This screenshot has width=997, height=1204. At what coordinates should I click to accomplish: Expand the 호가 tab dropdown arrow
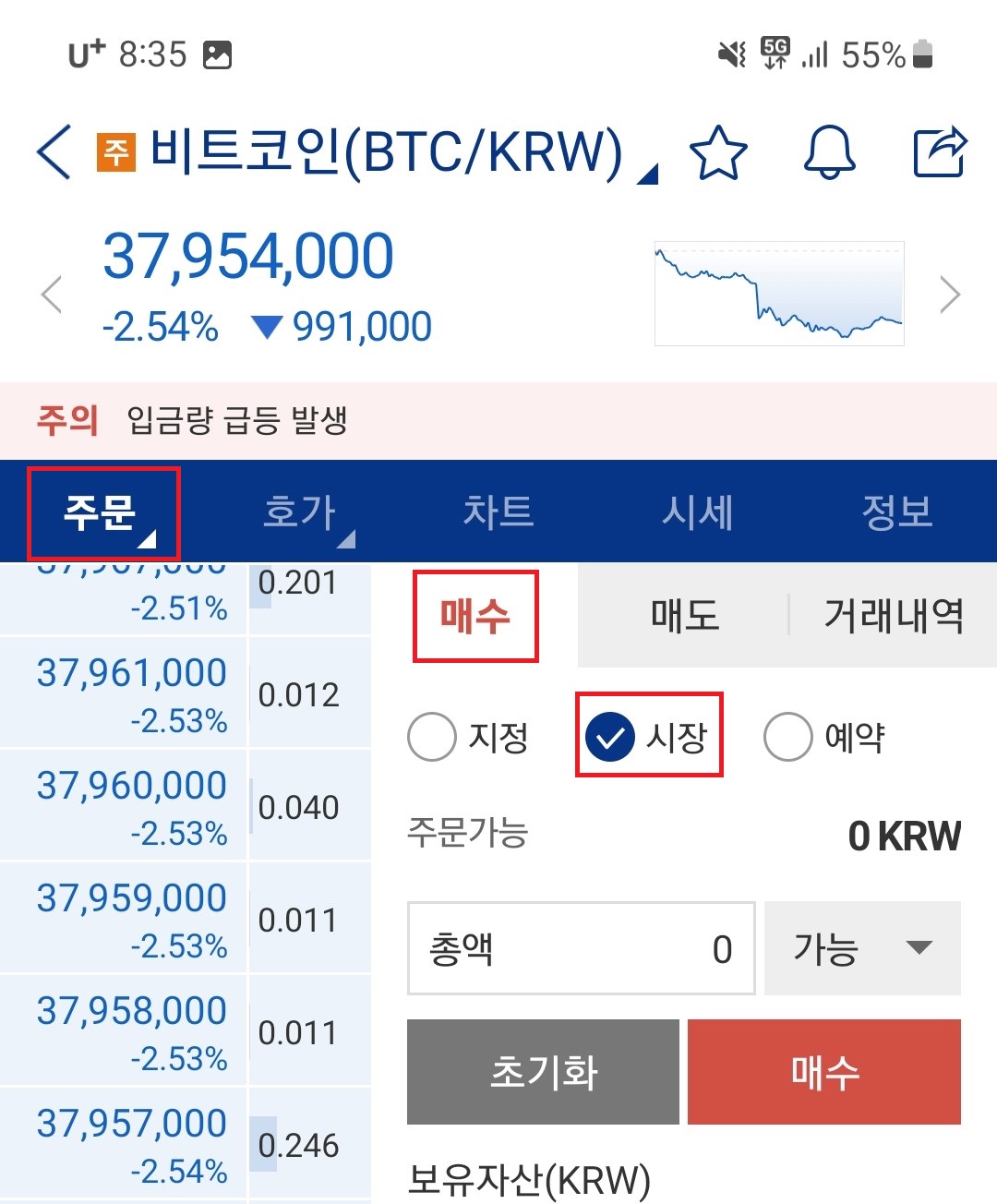tap(348, 541)
